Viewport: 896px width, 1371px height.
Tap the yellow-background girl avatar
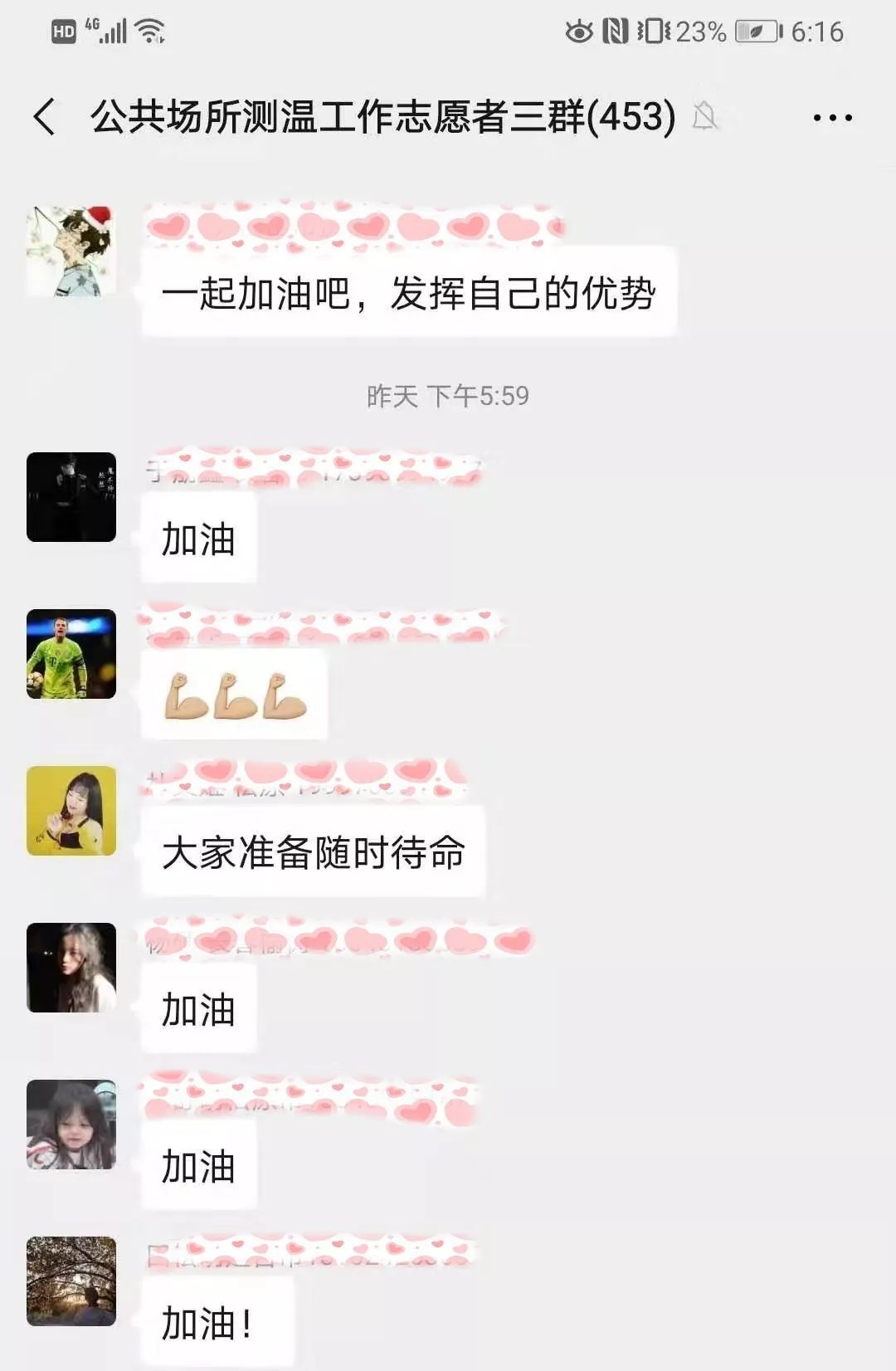pos(71,811)
